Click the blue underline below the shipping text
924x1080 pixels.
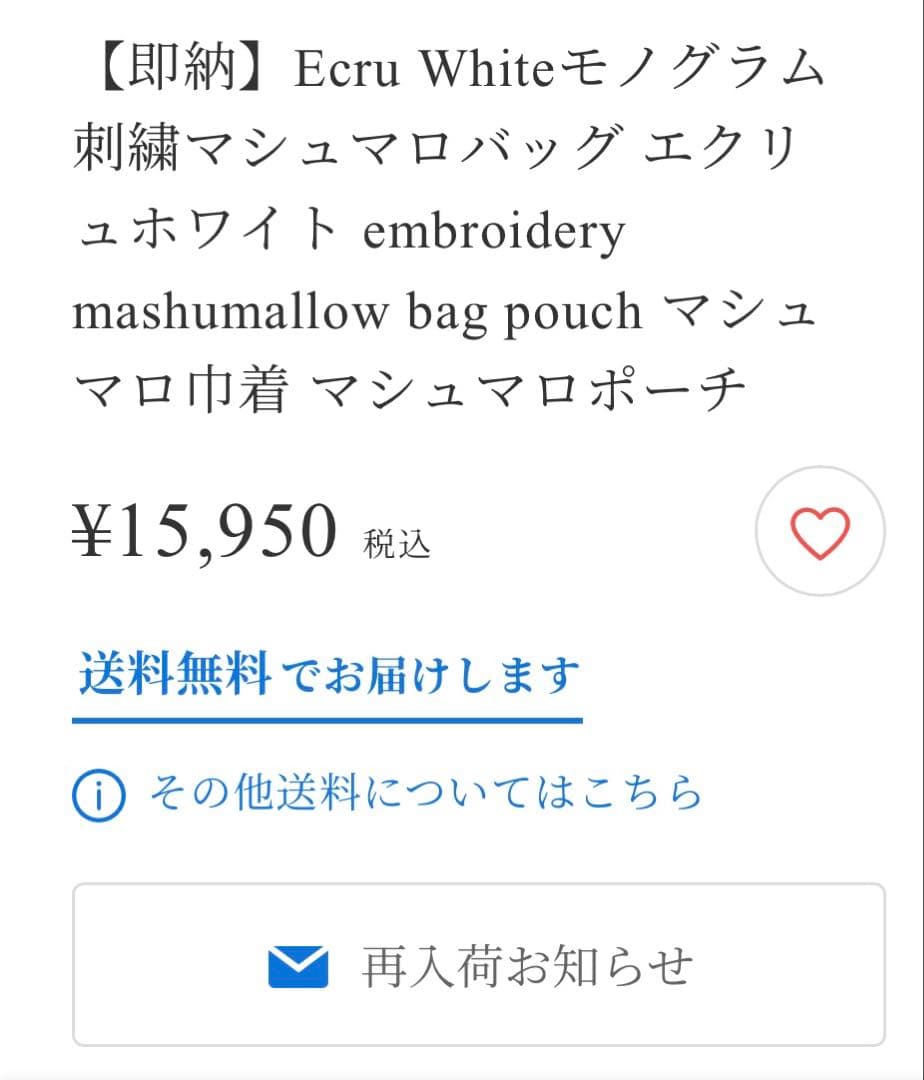click(x=325, y=718)
